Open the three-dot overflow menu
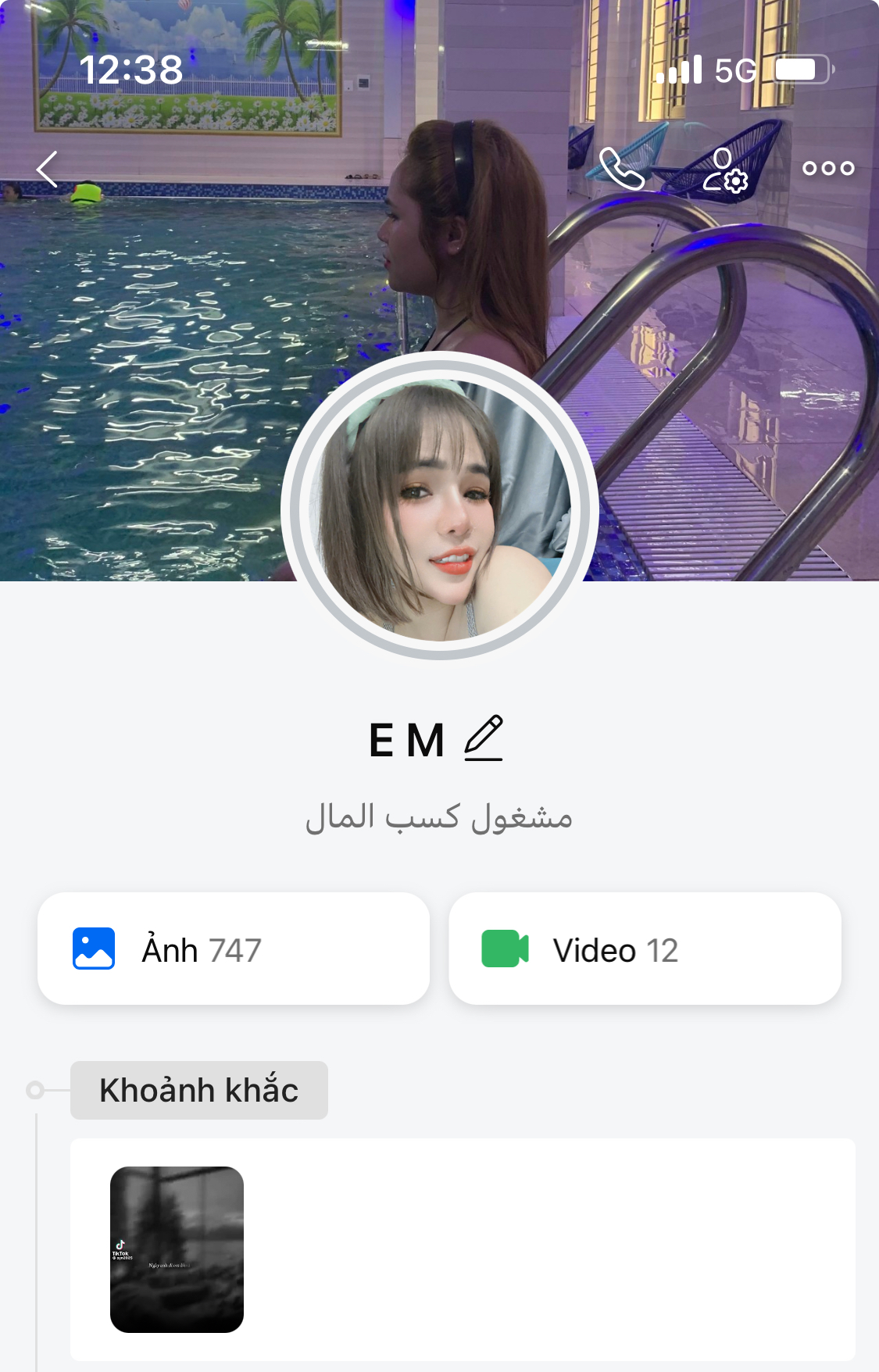Screen dimensions: 879x1372 828,168
